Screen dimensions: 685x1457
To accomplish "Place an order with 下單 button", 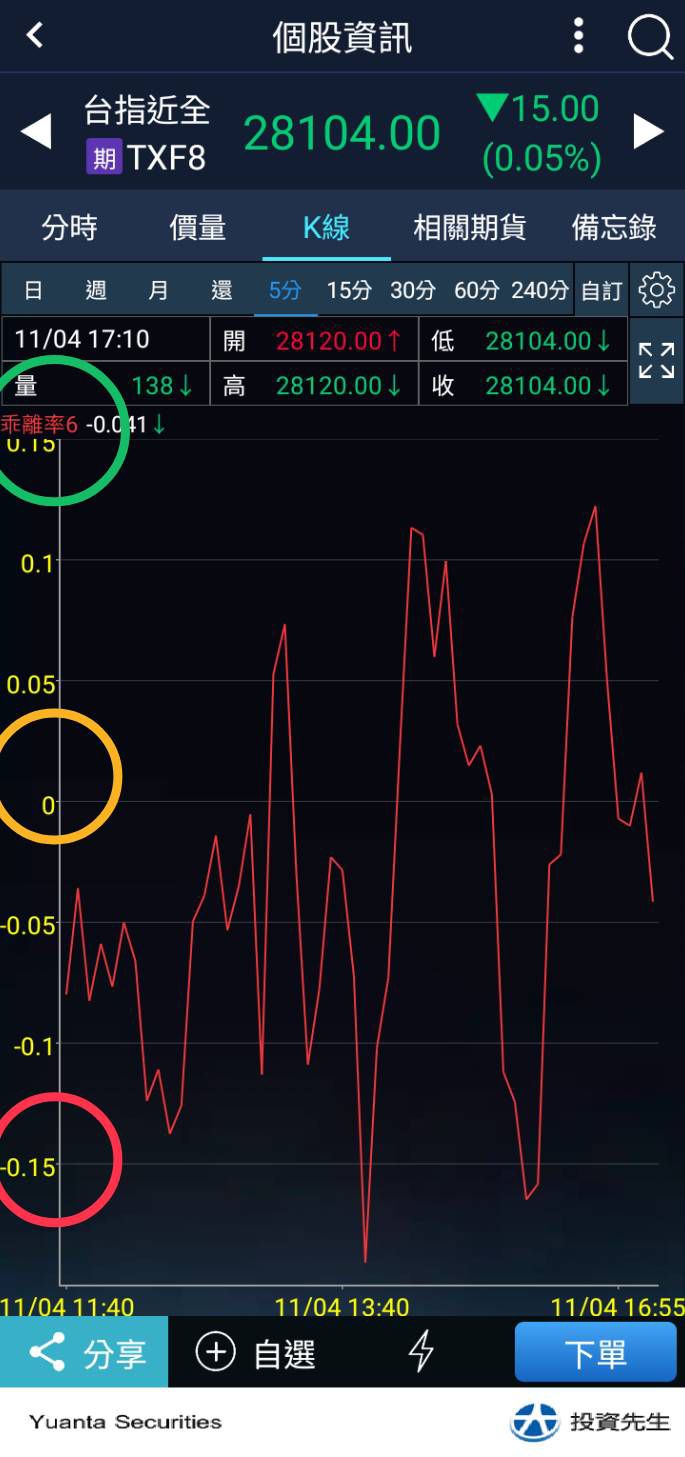I will 596,1352.
